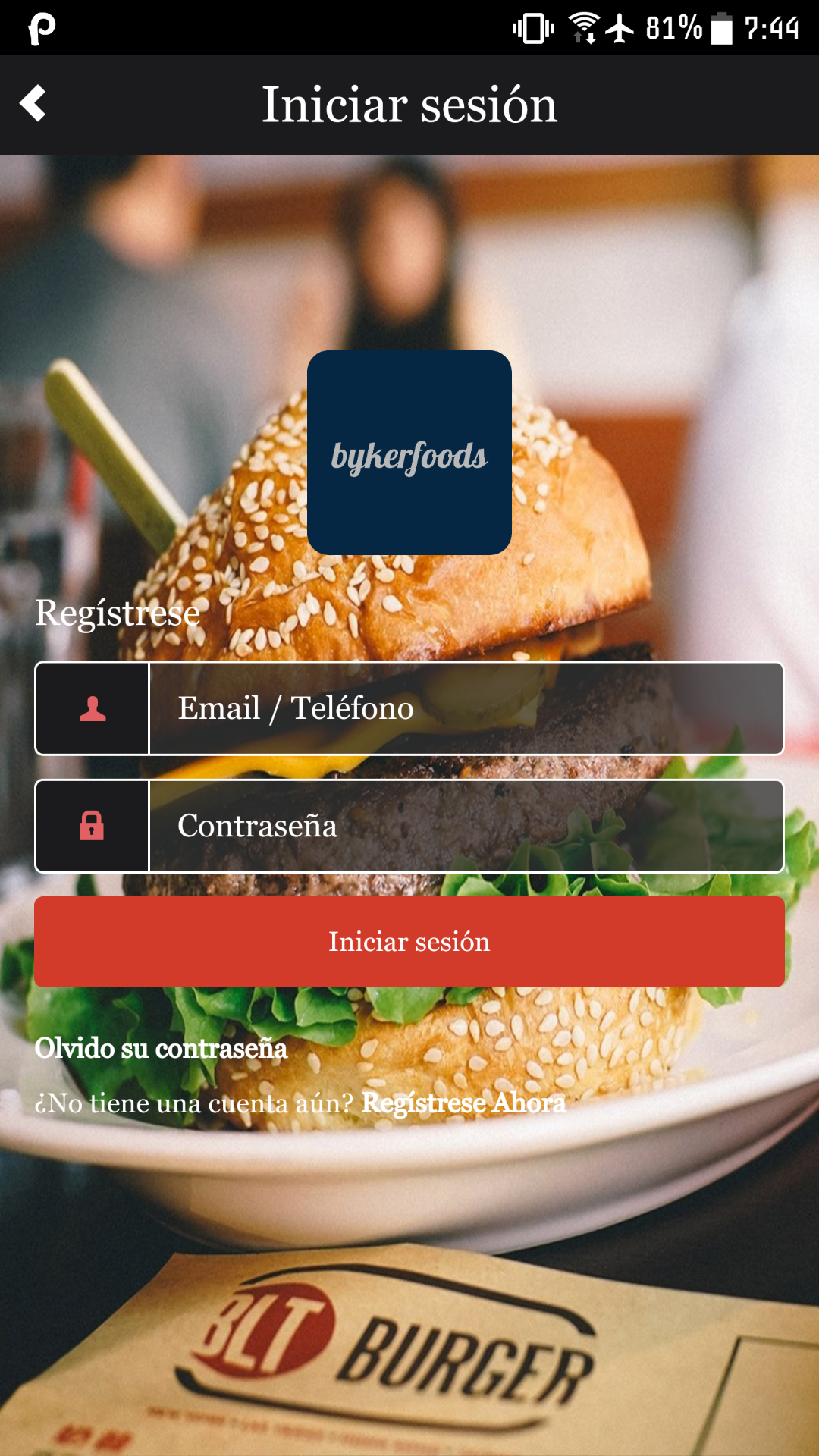Tap the red Iniciar sesión button

409,942
